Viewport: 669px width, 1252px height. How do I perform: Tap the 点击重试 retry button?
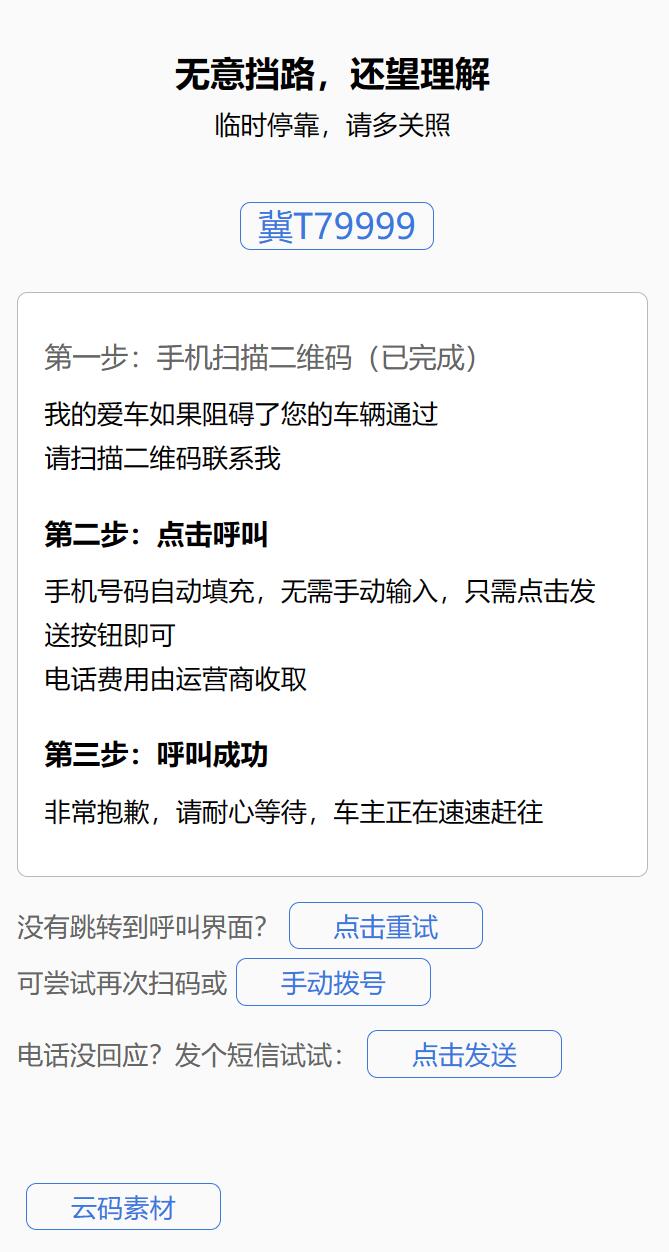(385, 926)
